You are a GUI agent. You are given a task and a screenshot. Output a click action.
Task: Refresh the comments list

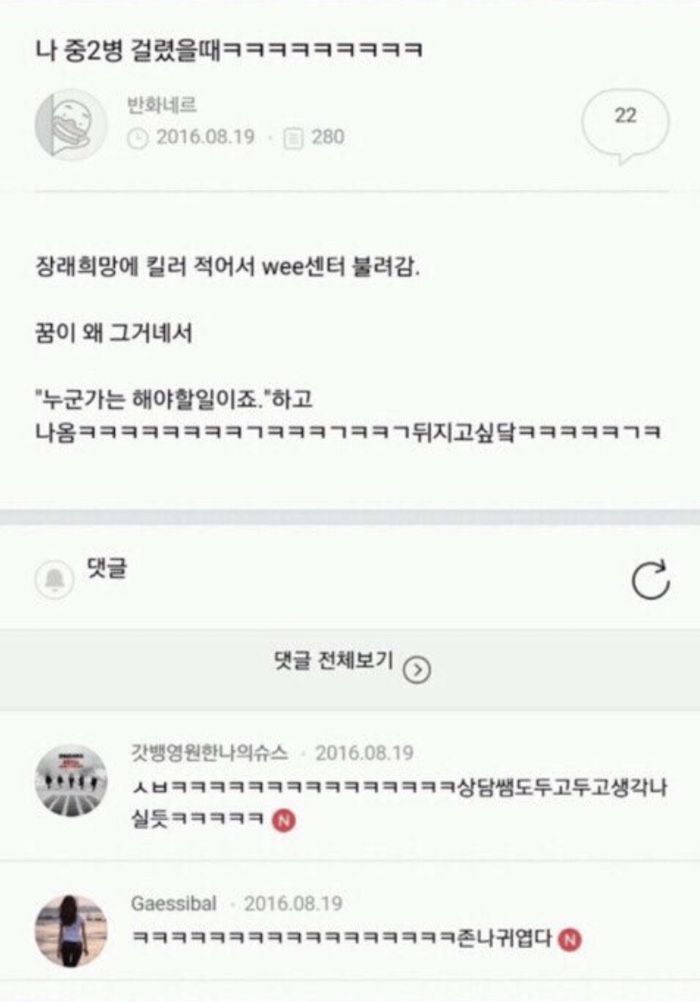[650, 580]
